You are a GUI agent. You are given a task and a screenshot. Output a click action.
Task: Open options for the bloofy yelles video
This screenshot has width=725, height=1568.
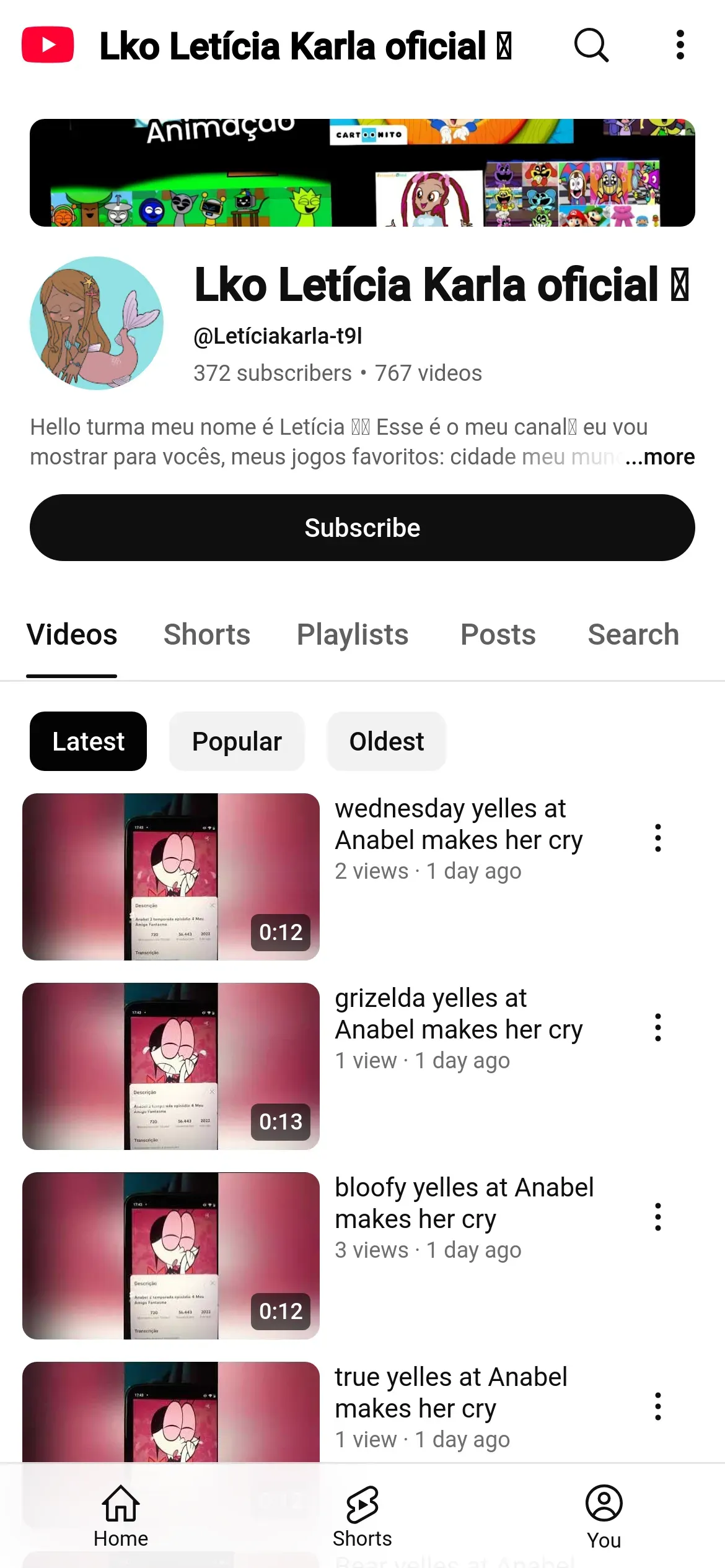click(657, 1217)
